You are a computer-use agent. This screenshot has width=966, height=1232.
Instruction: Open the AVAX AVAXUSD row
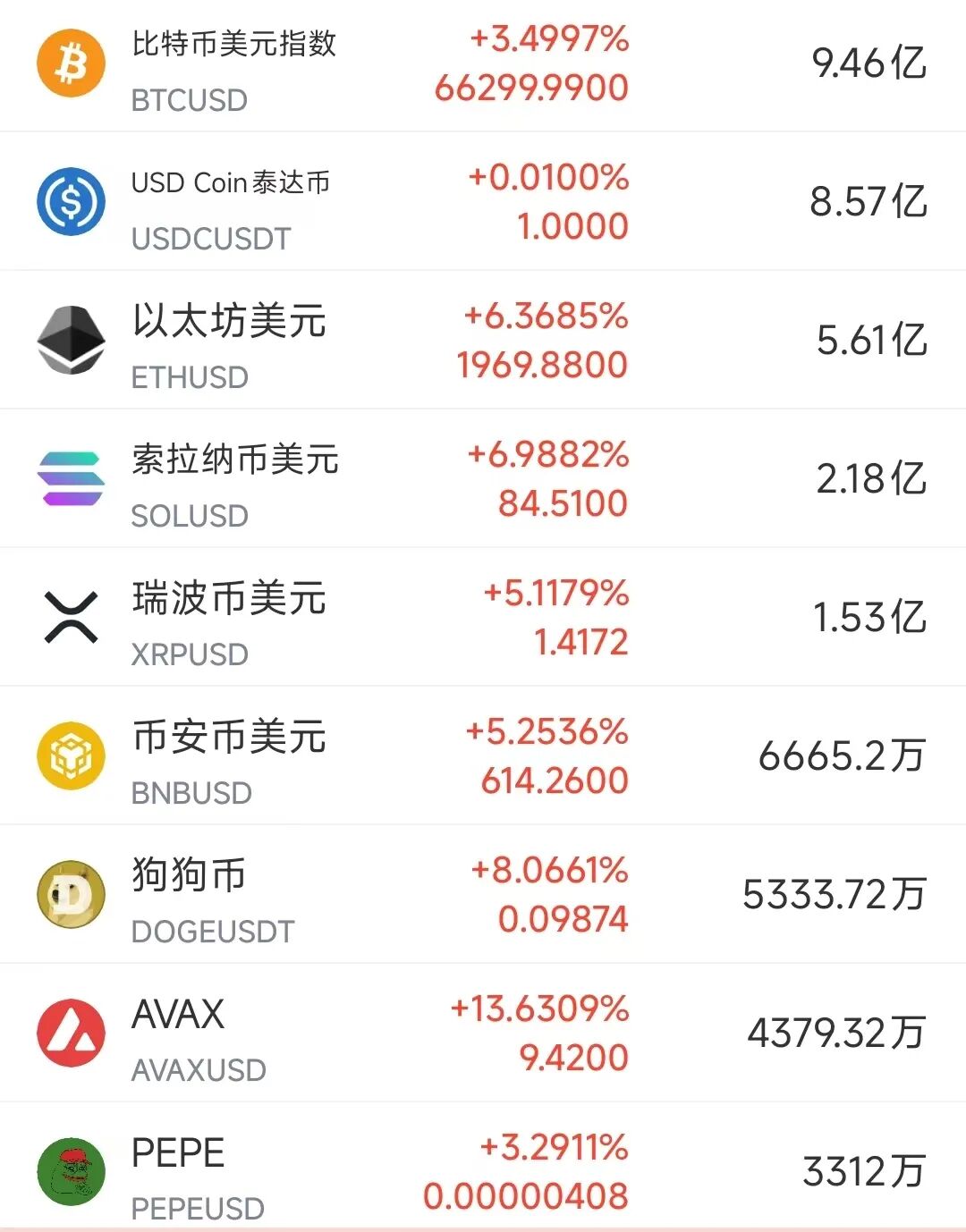coord(483,1034)
